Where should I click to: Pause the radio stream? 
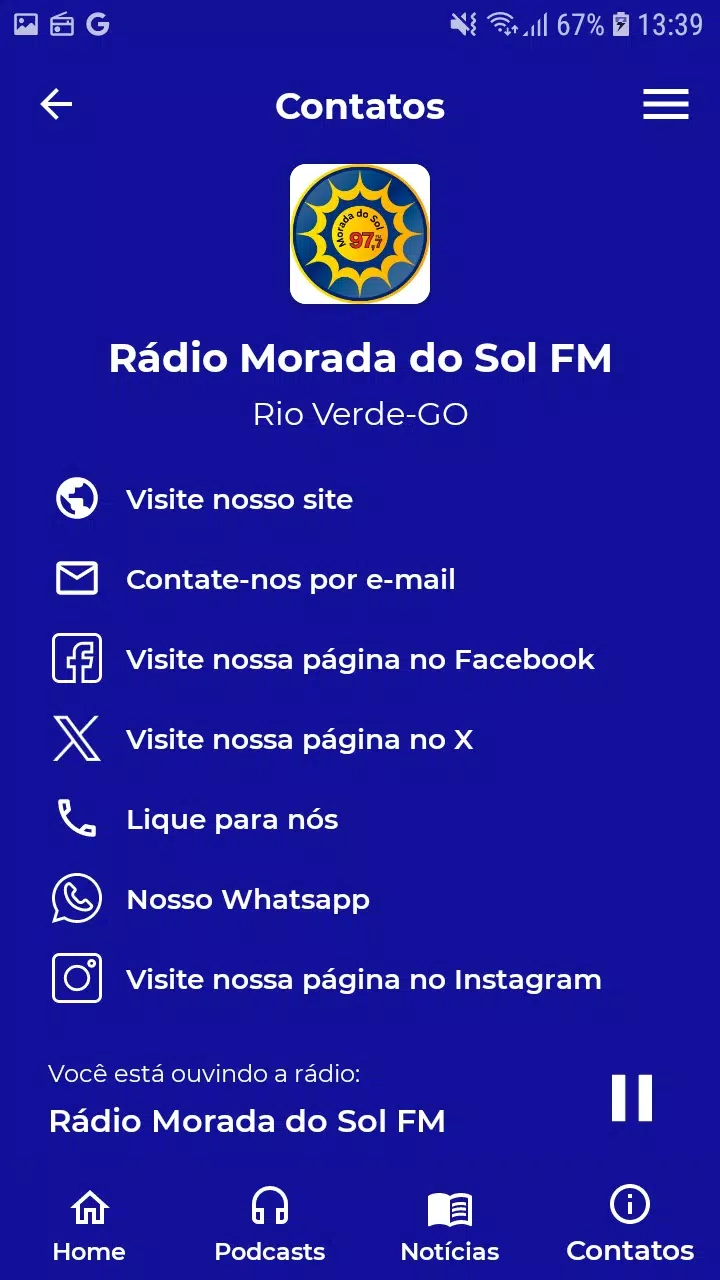click(x=632, y=1098)
